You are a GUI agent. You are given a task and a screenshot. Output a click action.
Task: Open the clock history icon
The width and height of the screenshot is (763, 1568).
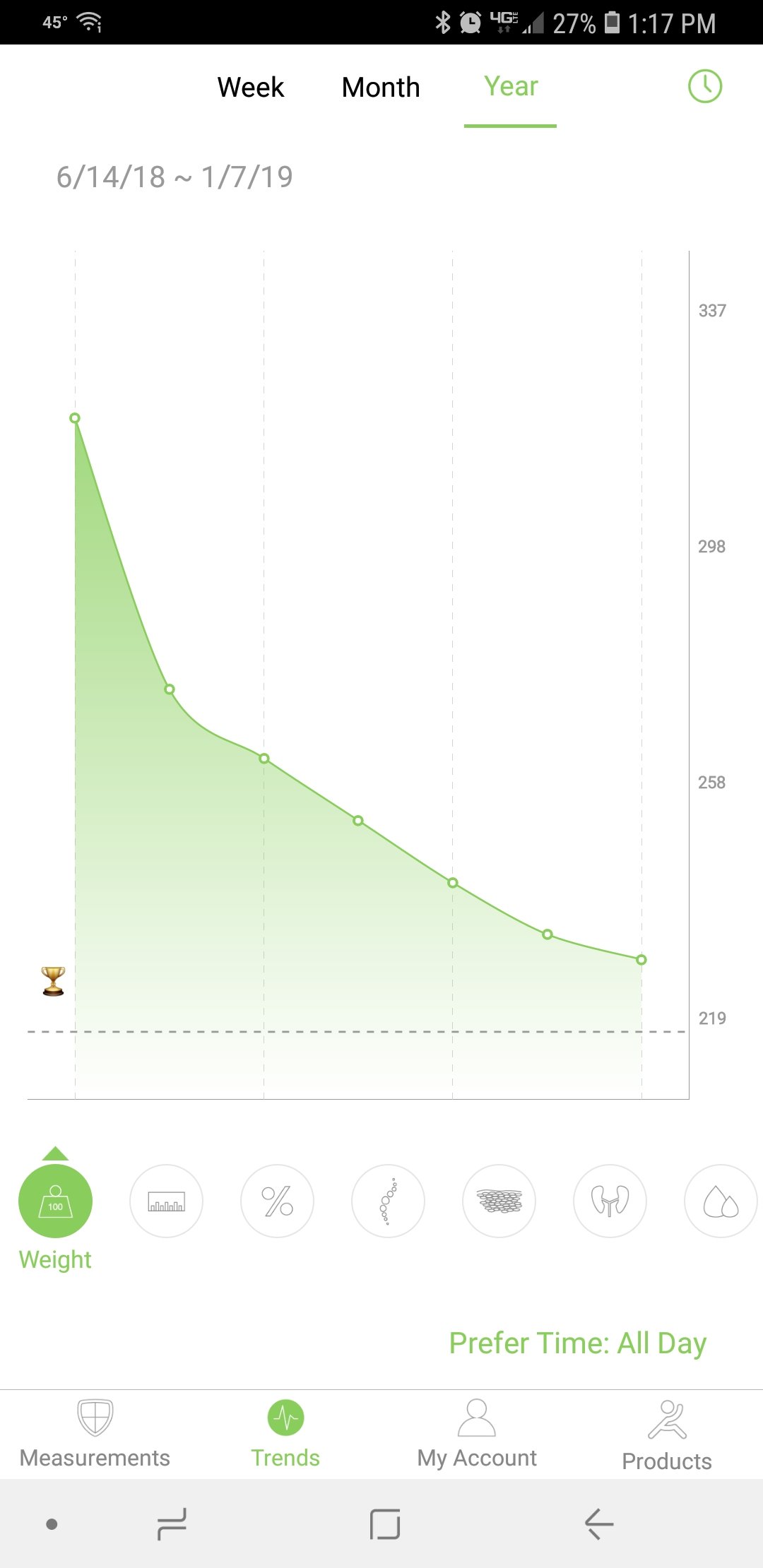(x=705, y=86)
